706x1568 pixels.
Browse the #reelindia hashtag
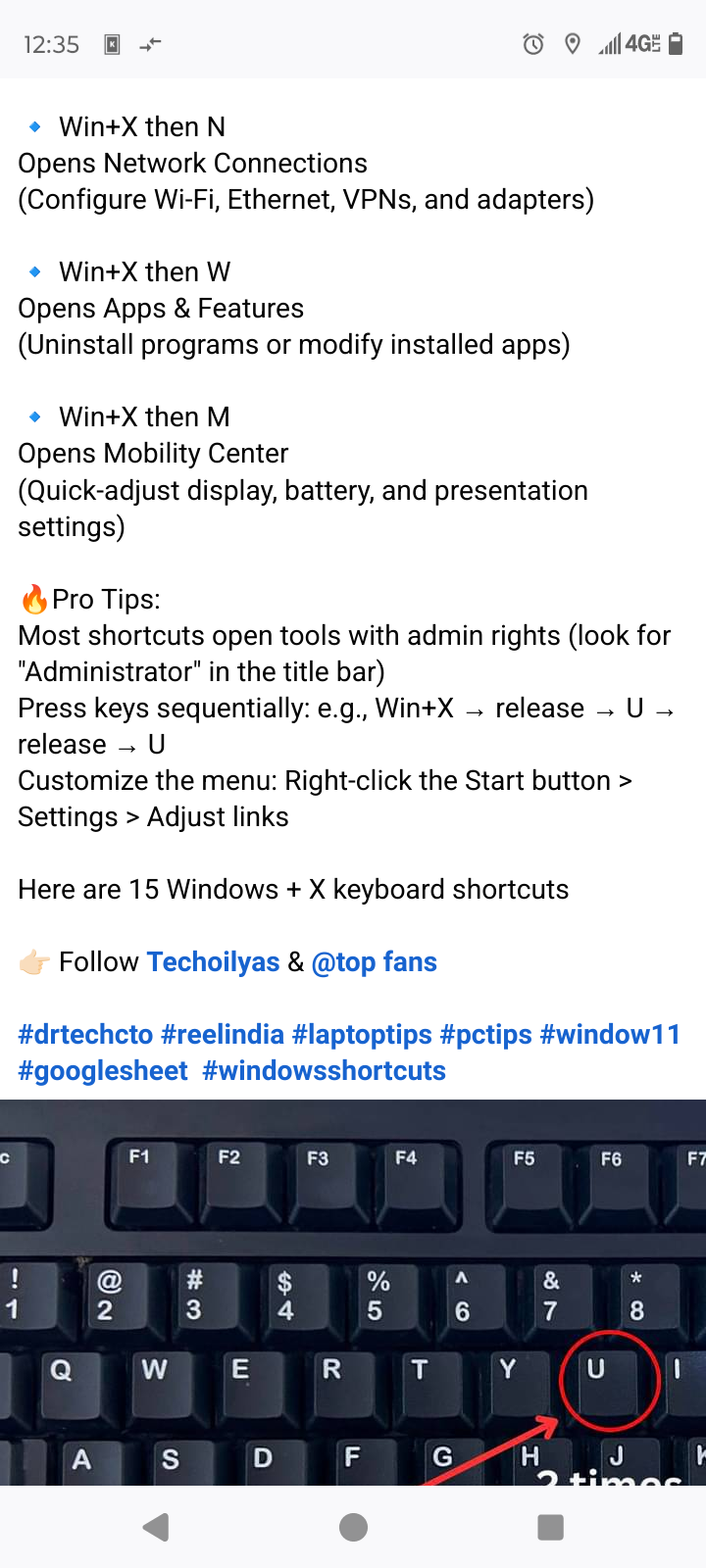[x=222, y=1035]
